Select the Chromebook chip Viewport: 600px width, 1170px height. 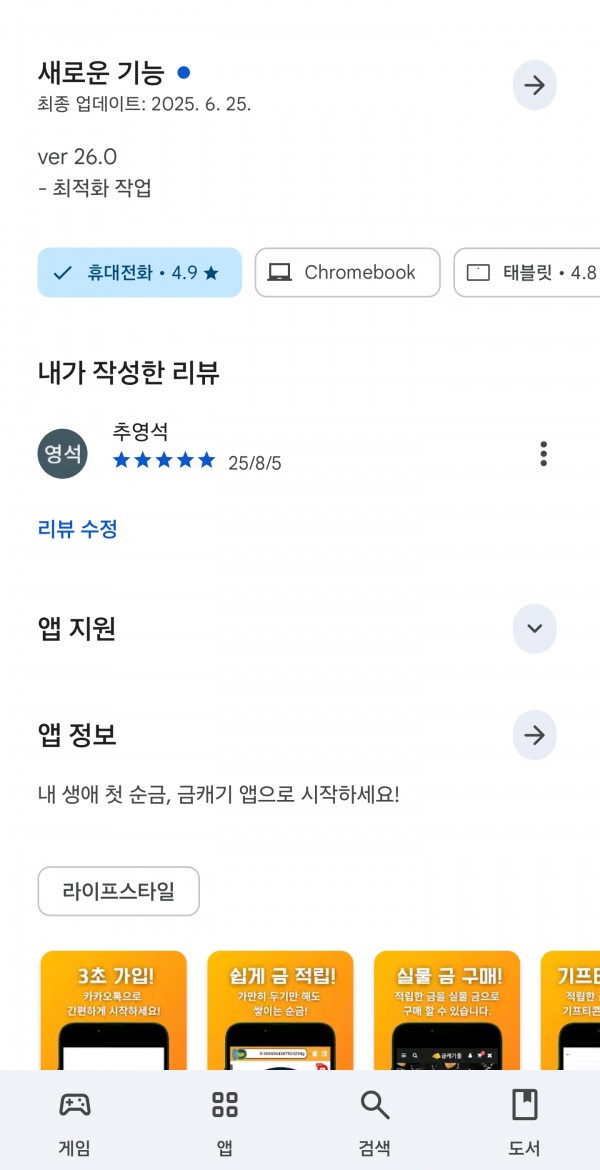click(x=348, y=272)
